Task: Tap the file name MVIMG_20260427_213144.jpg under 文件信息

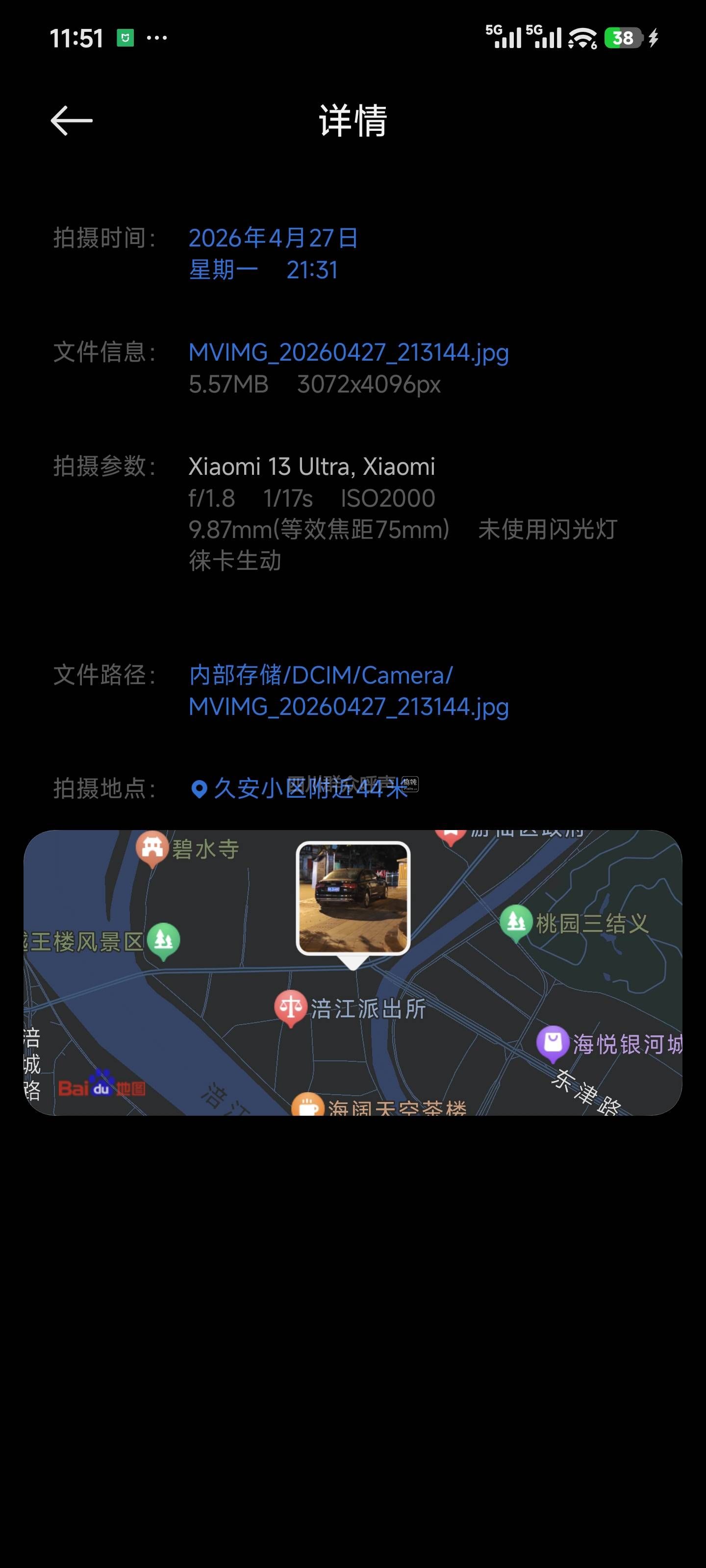Action: [348, 352]
